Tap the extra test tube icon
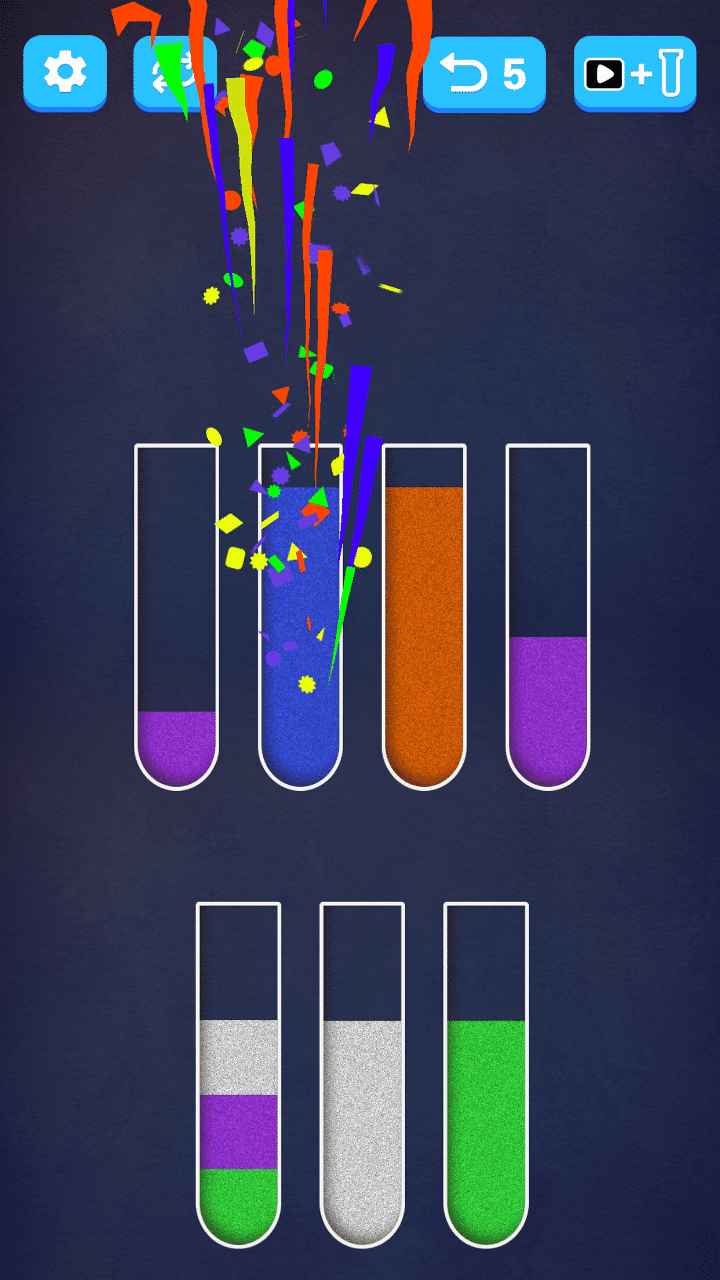This screenshot has width=720, height=1280. pos(673,73)
